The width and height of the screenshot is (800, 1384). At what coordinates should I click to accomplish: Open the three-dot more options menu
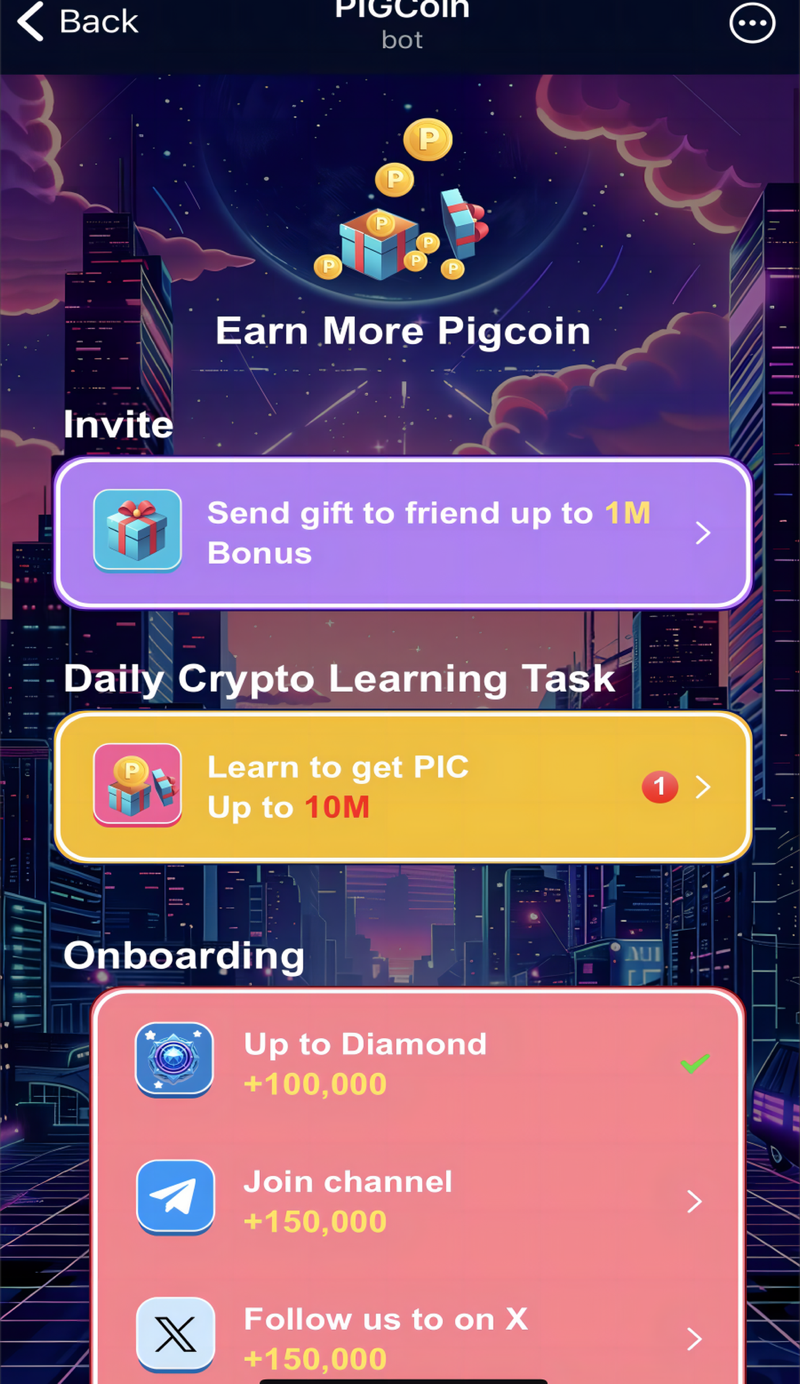[x=752, y=24]
